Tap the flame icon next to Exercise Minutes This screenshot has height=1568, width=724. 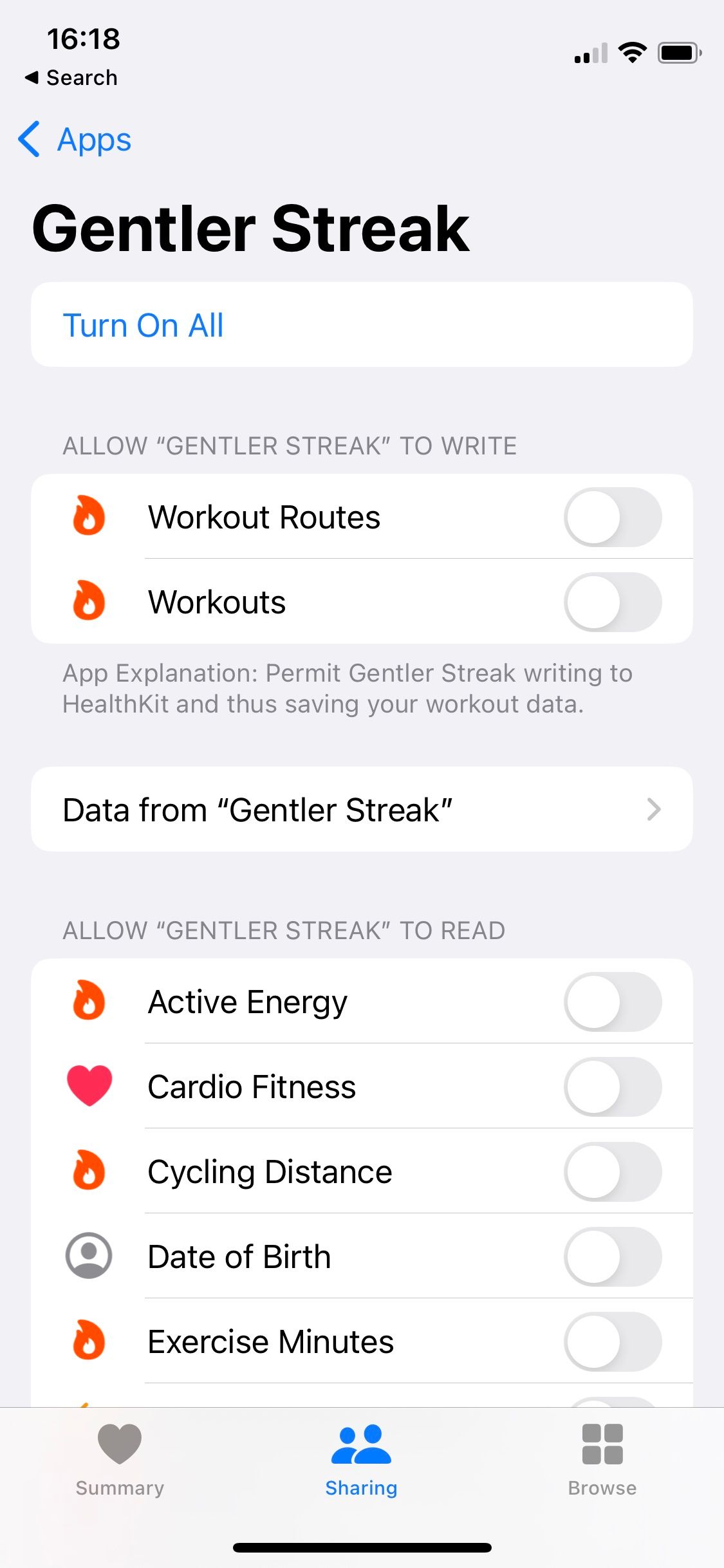[89, 1341]
